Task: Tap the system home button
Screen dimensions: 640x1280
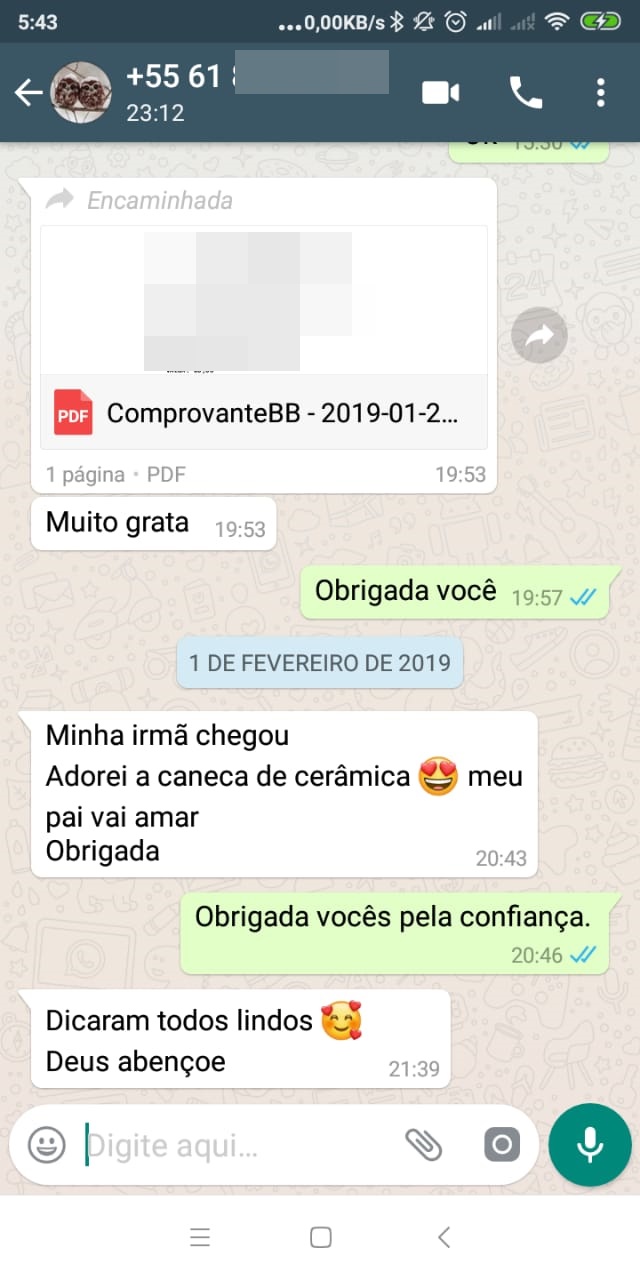Action: point(321,1238)
